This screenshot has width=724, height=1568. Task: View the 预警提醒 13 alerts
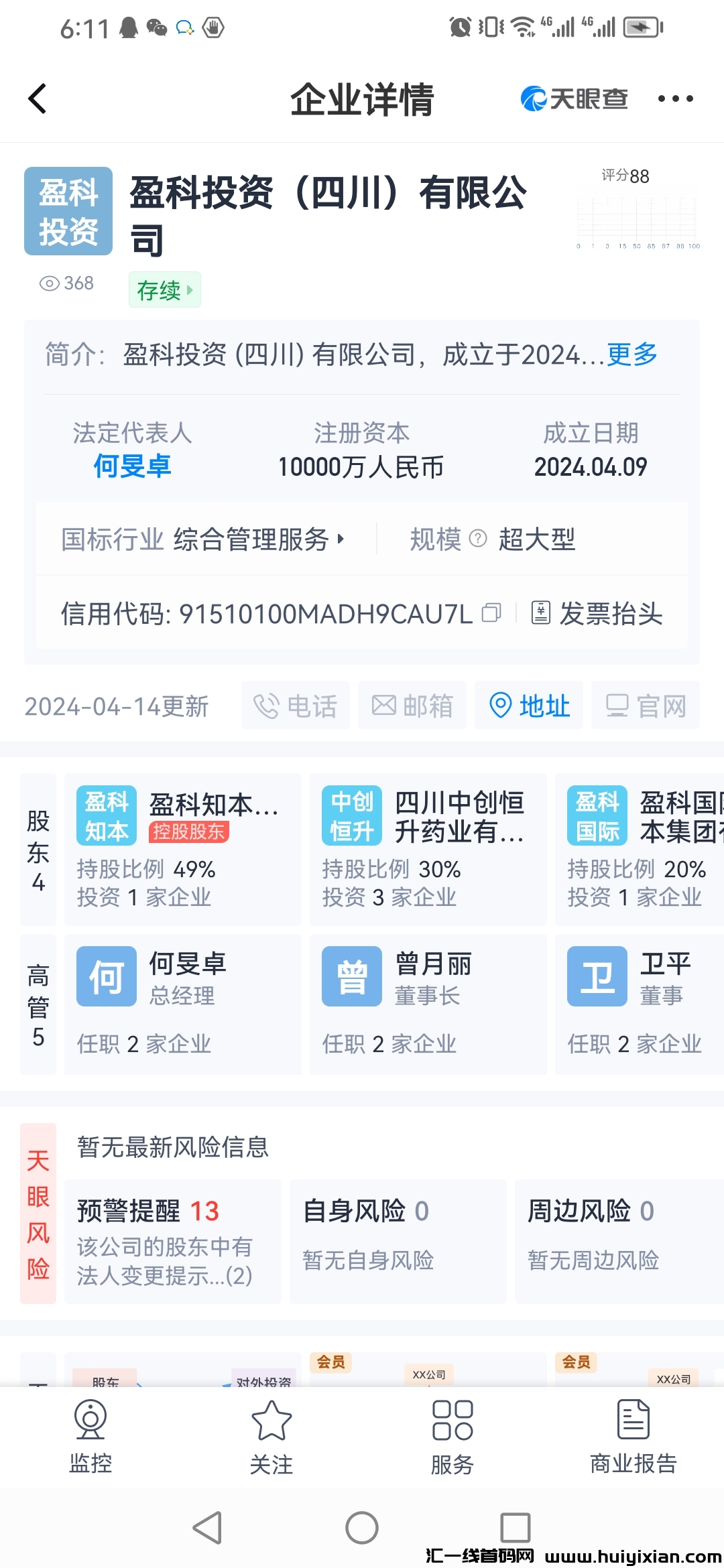[172, 1242]
